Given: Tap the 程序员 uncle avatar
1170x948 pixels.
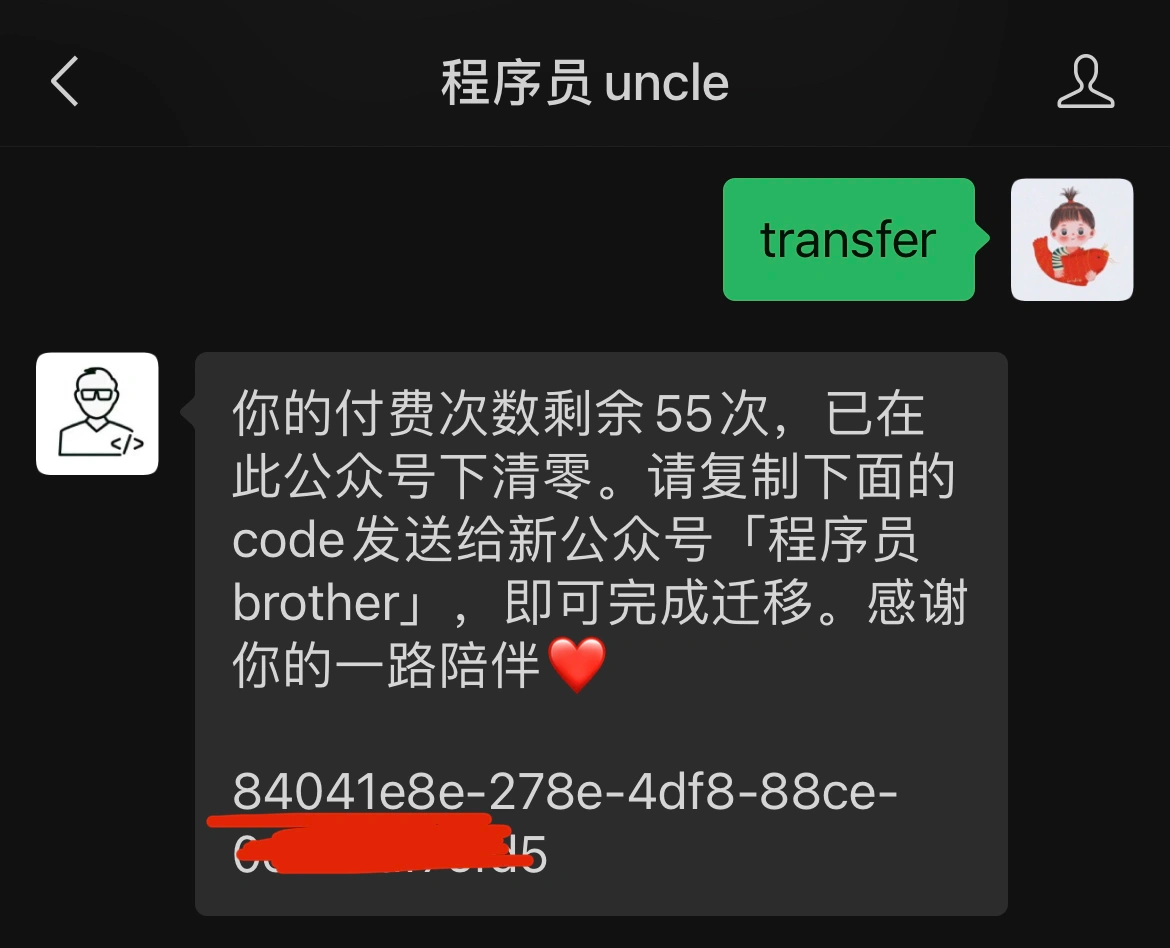Looking at the screenshot, I should (97, 413).
